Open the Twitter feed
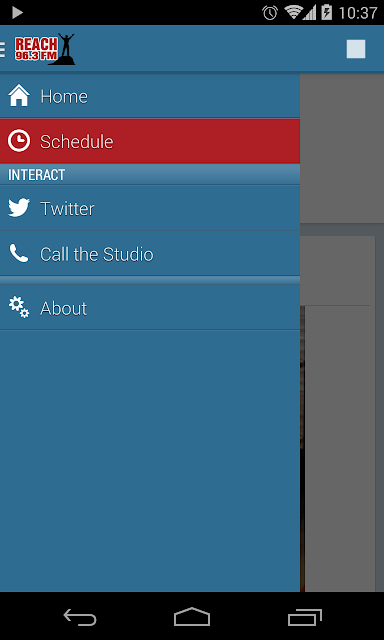The image size is (384, 640). pos(150,208)
